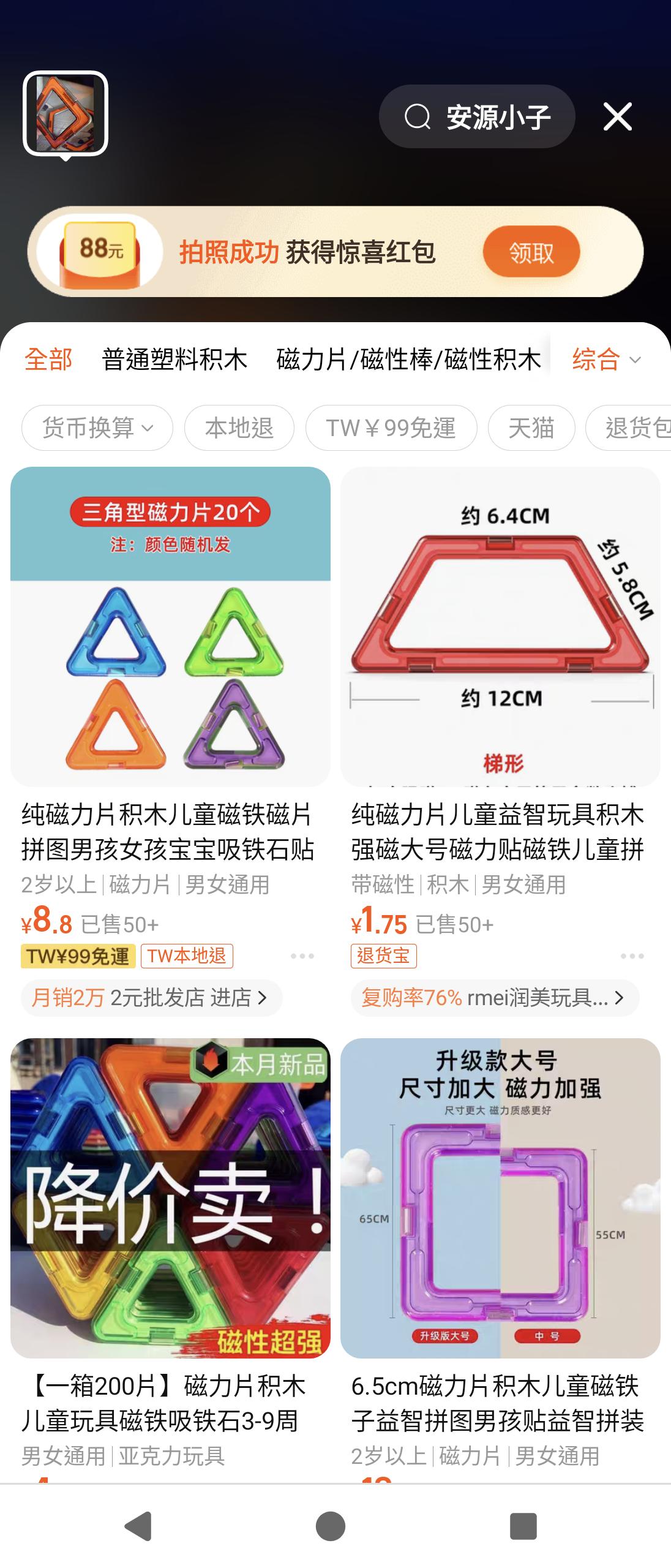Open more options for the ¥1.75 product
The height and width of the screenshot is (1568, 671).
click(x=632, y=956)
